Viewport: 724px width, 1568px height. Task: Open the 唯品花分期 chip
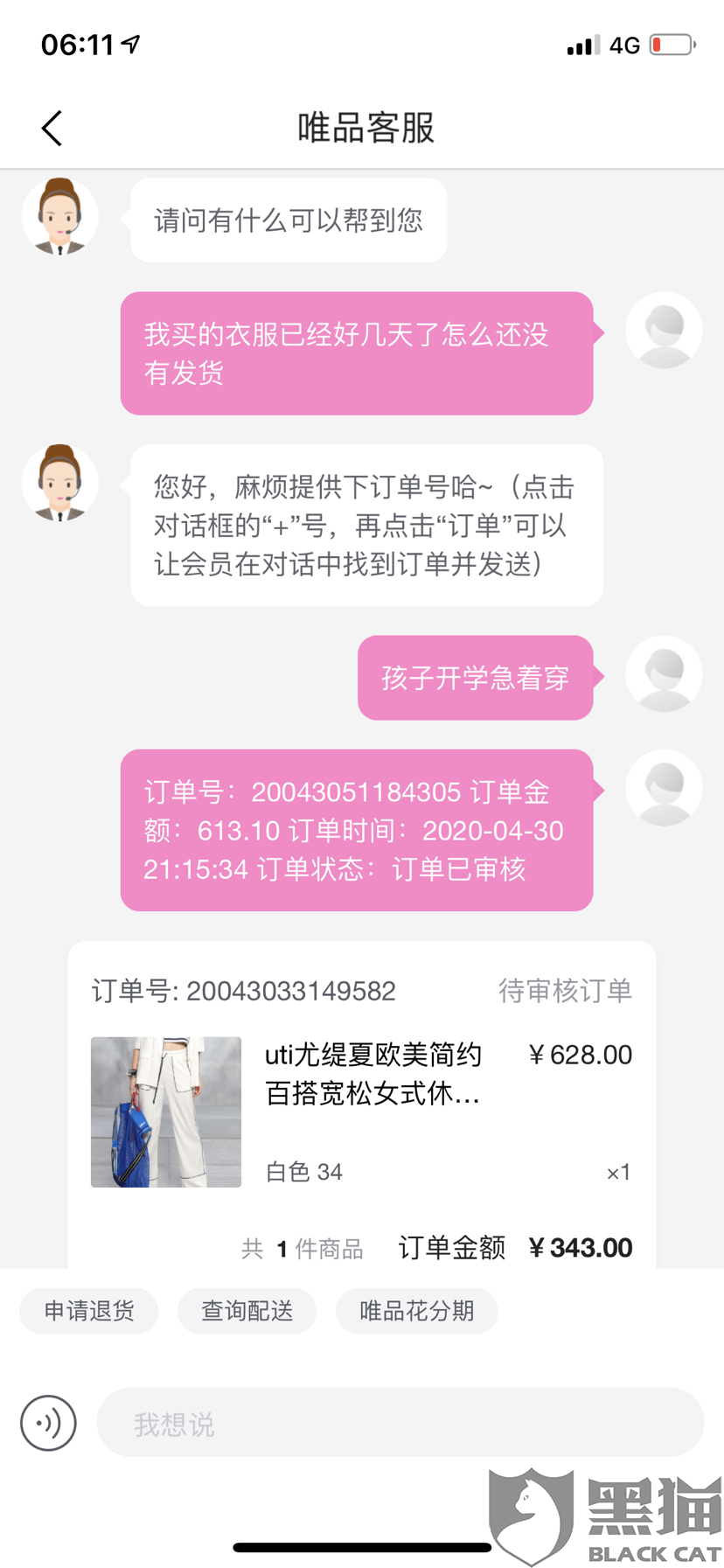tap(416, 1310)
